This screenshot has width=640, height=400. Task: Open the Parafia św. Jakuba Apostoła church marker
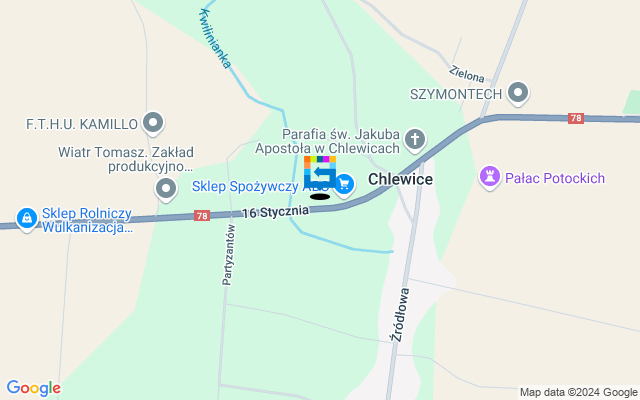click(x=415, y=139)
